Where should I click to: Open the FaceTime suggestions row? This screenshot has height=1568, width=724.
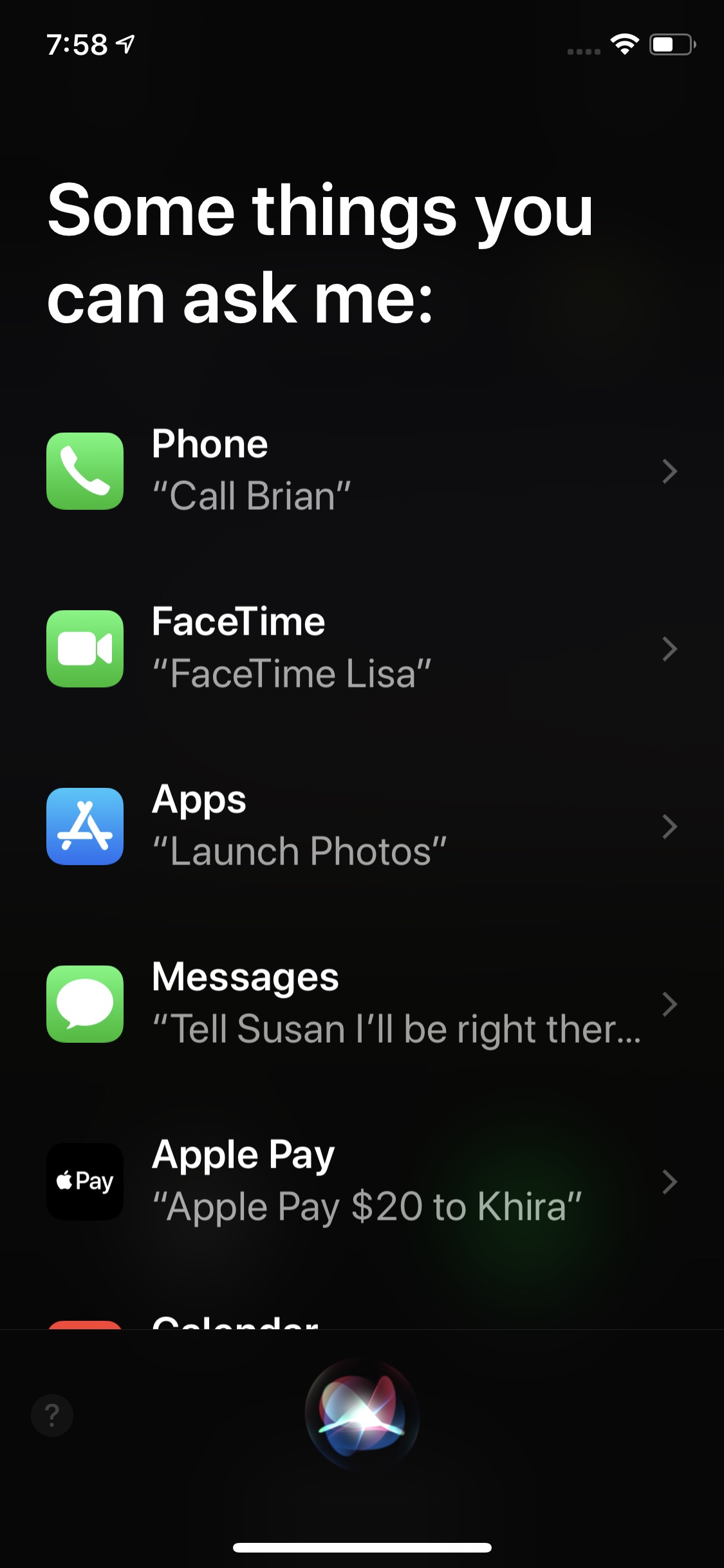362,648
